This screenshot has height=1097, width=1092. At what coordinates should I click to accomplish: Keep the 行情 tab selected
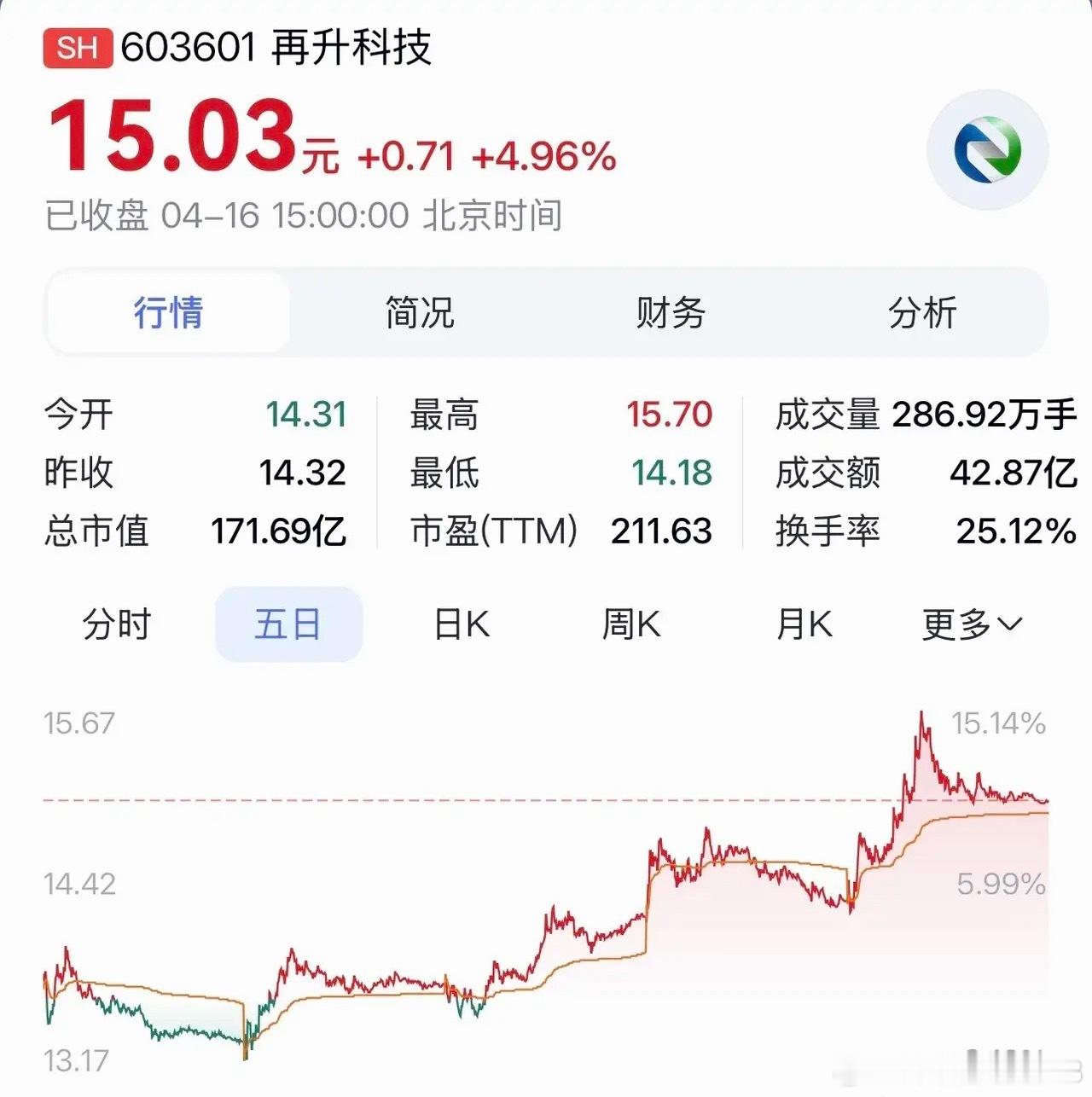pos(168,312)
